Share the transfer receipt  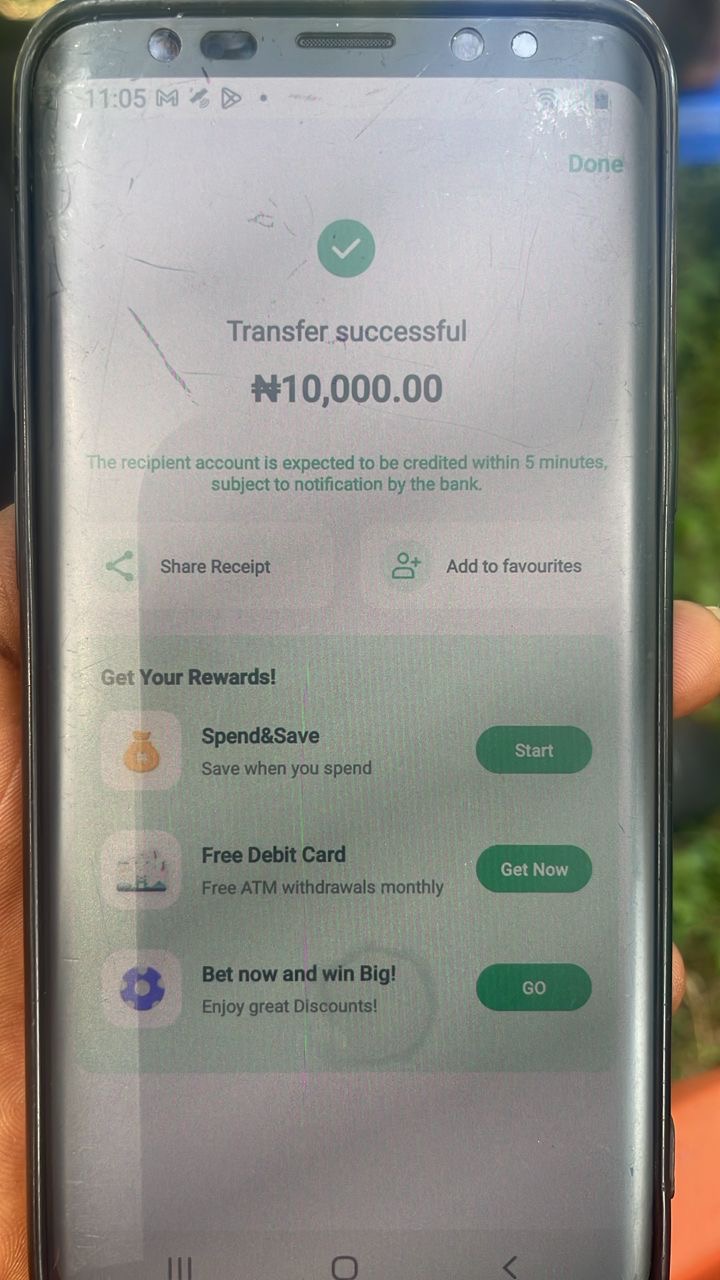(190, 567)
